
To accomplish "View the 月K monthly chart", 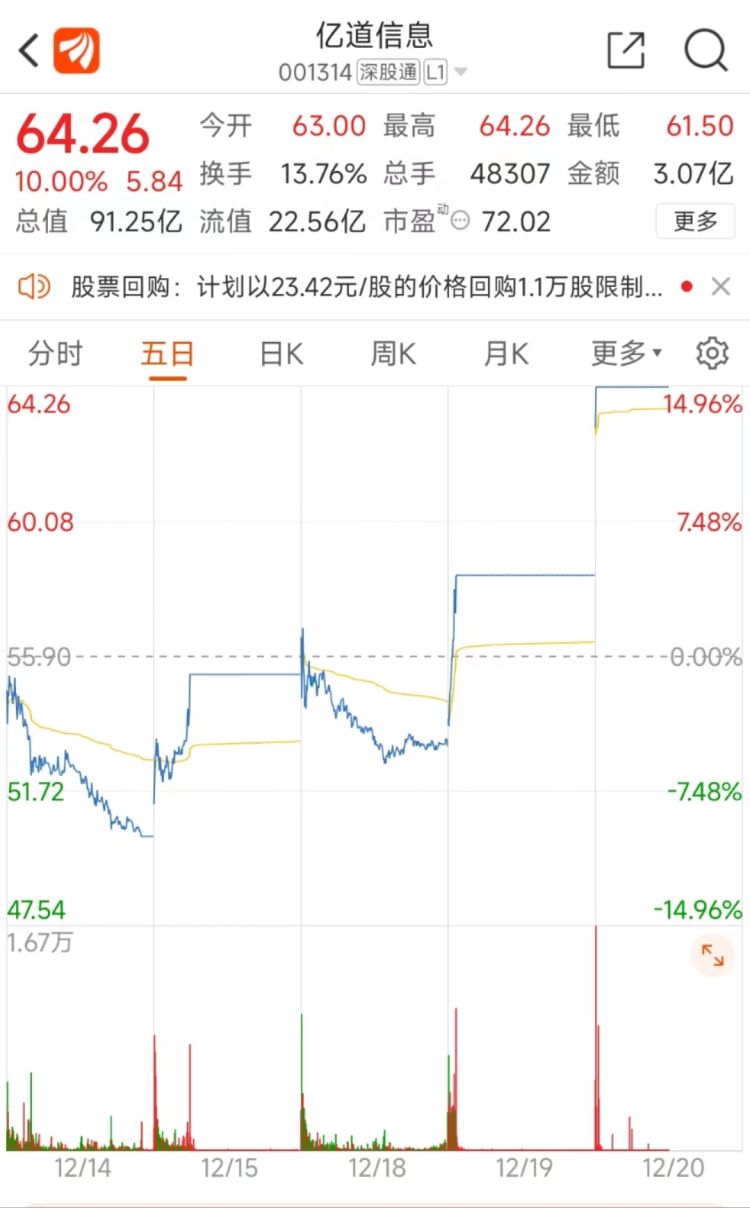I will click(506, 353).
